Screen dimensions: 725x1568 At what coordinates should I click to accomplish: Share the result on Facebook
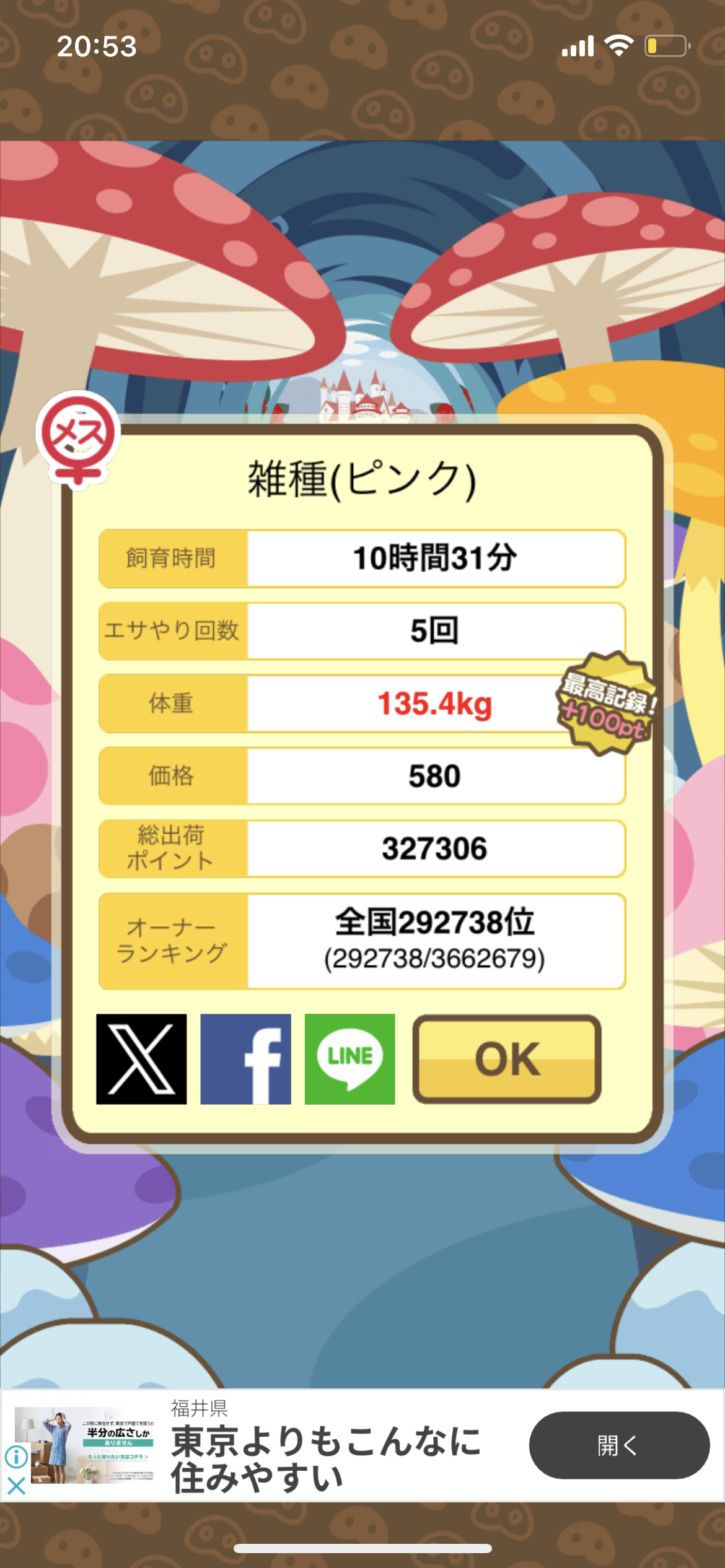click(245, 1059)
